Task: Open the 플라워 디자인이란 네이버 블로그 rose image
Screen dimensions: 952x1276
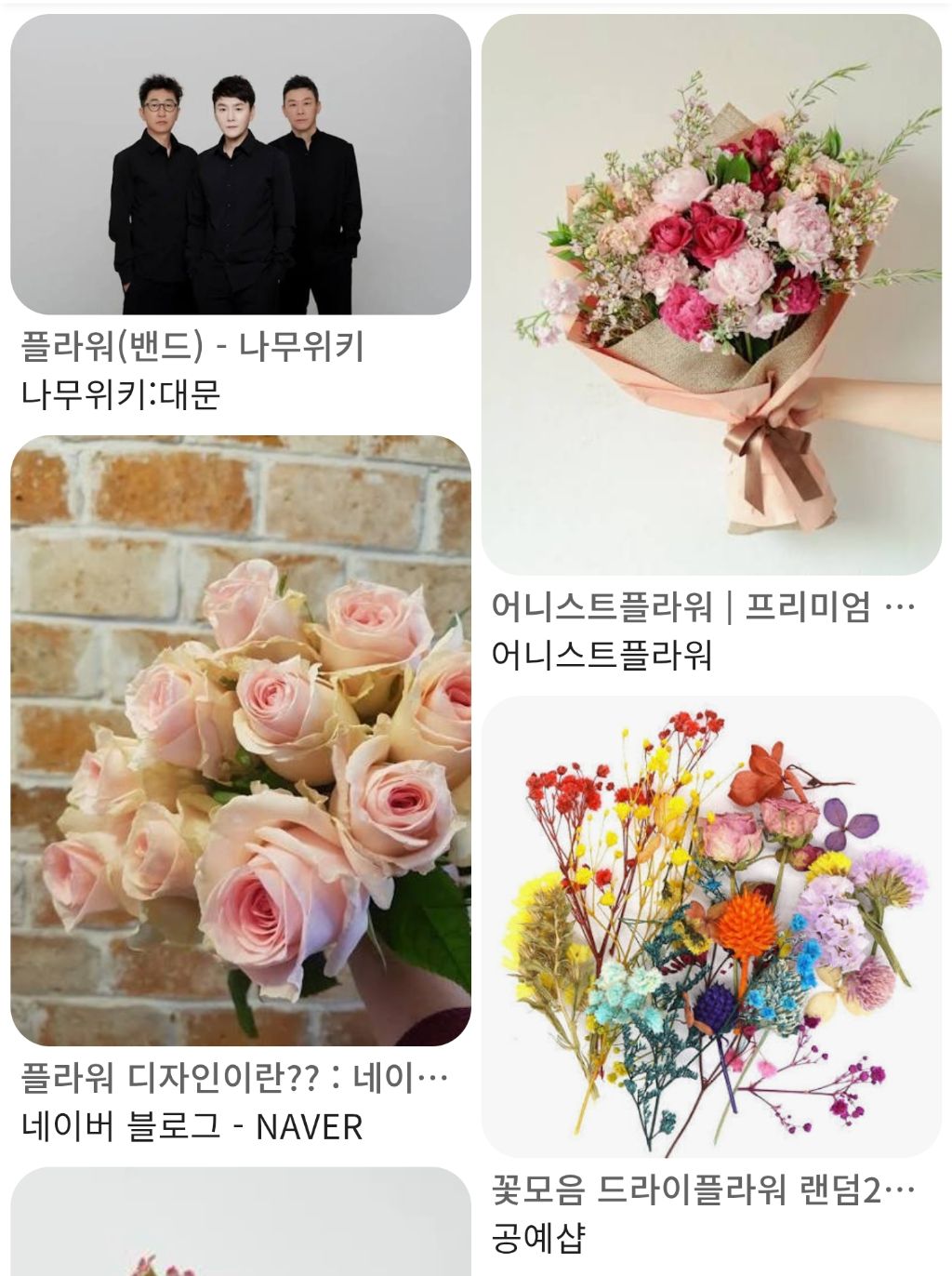Action: click(x=241, y=740)
